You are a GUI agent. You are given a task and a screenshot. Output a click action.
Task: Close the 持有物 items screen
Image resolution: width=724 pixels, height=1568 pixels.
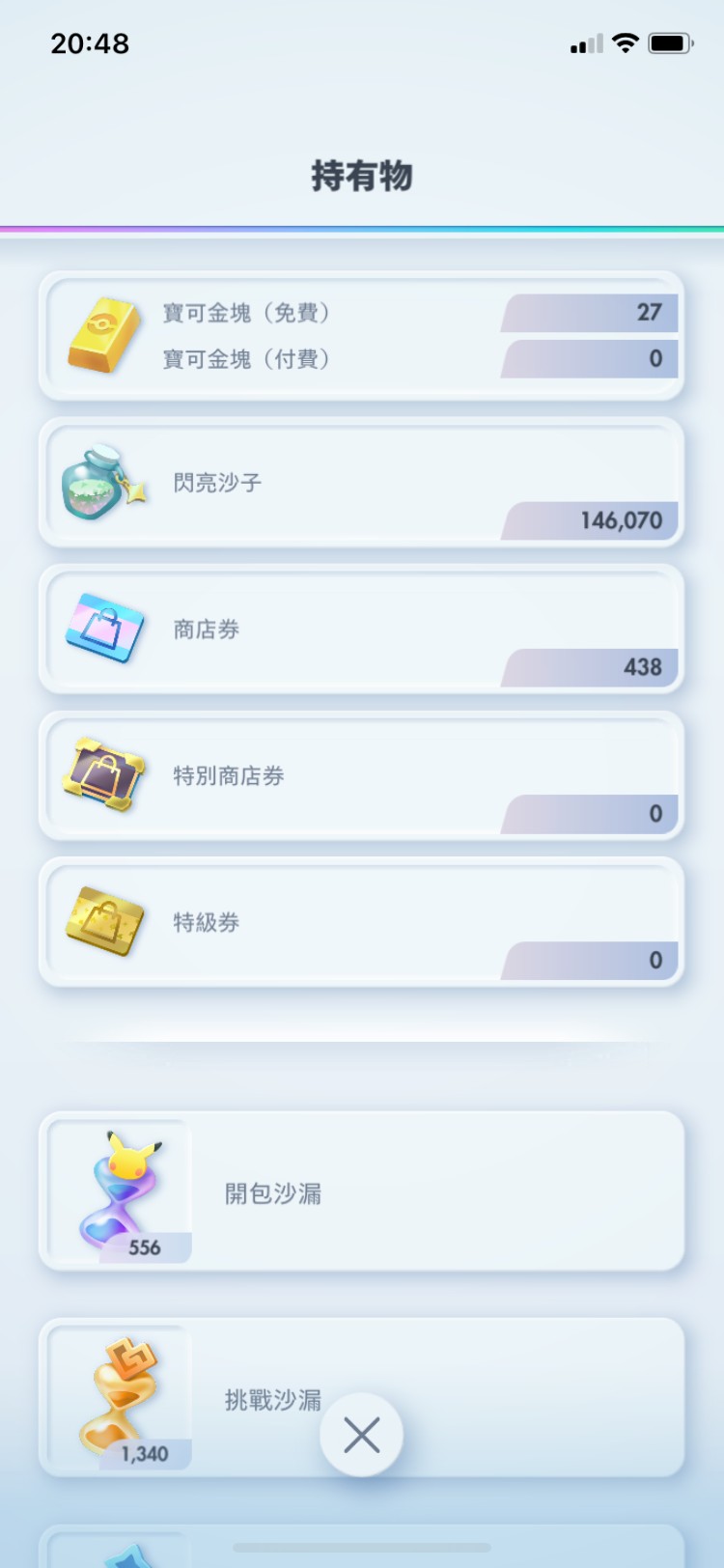pyautogui.click(x=361, y=1435)
